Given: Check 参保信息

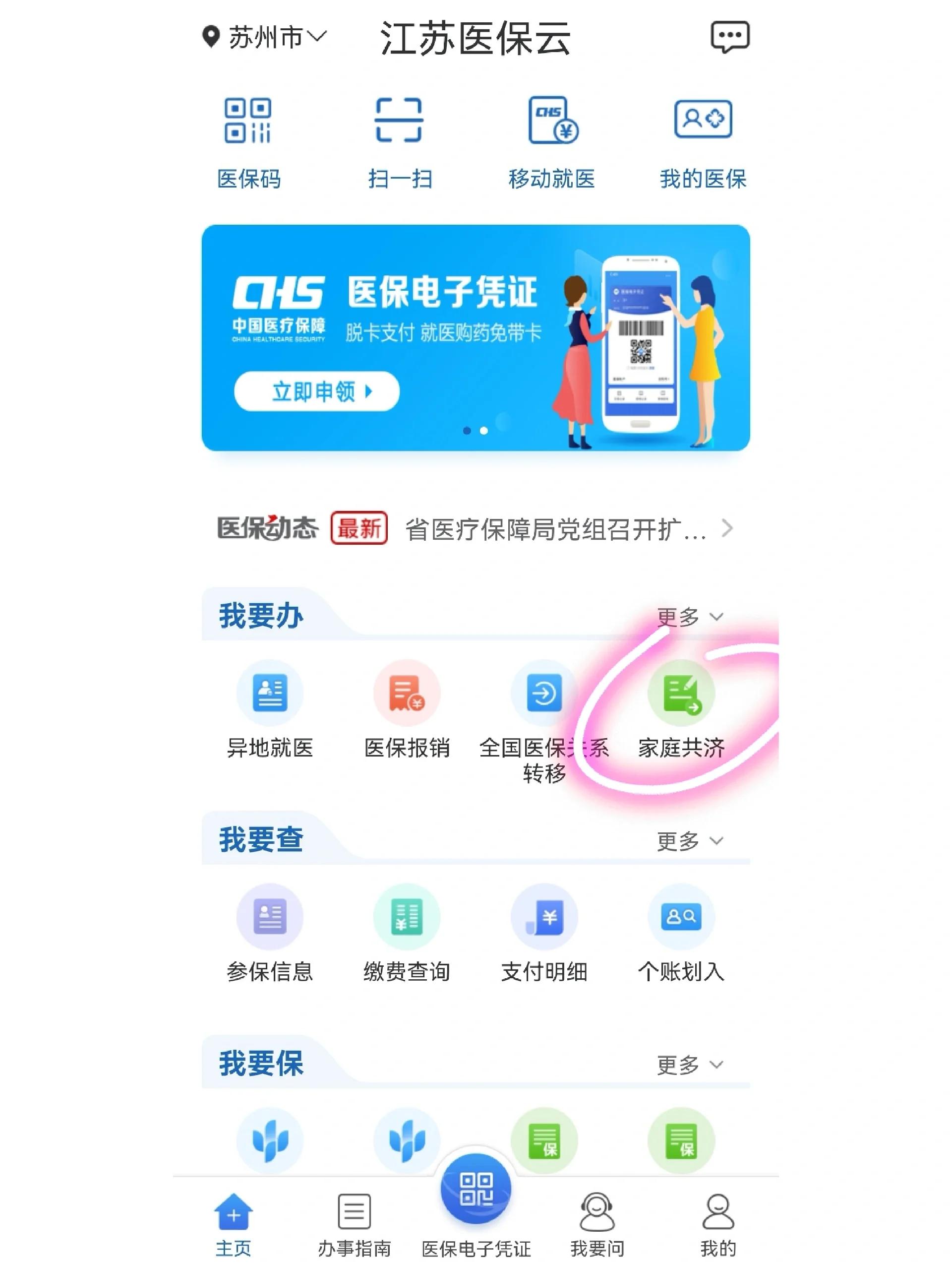Looking at the screenshot, I should 270,933.
